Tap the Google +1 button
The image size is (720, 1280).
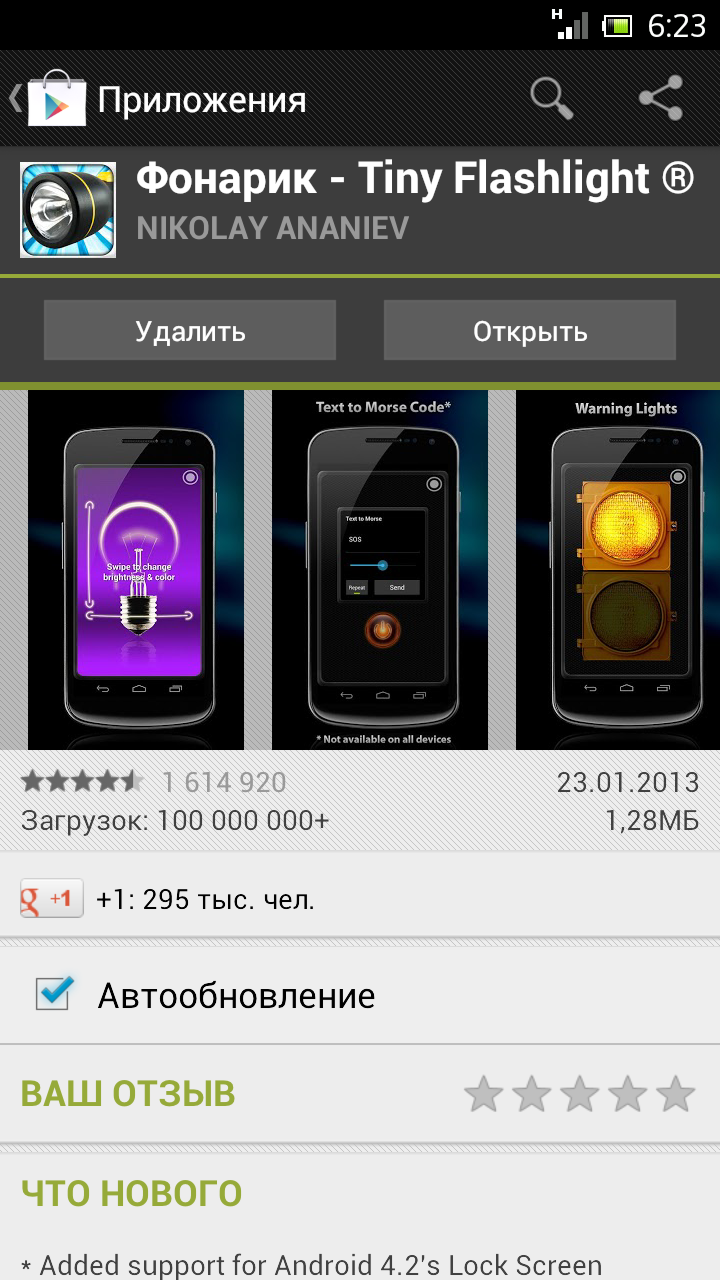pyautogui.click(x=52, y=899)
